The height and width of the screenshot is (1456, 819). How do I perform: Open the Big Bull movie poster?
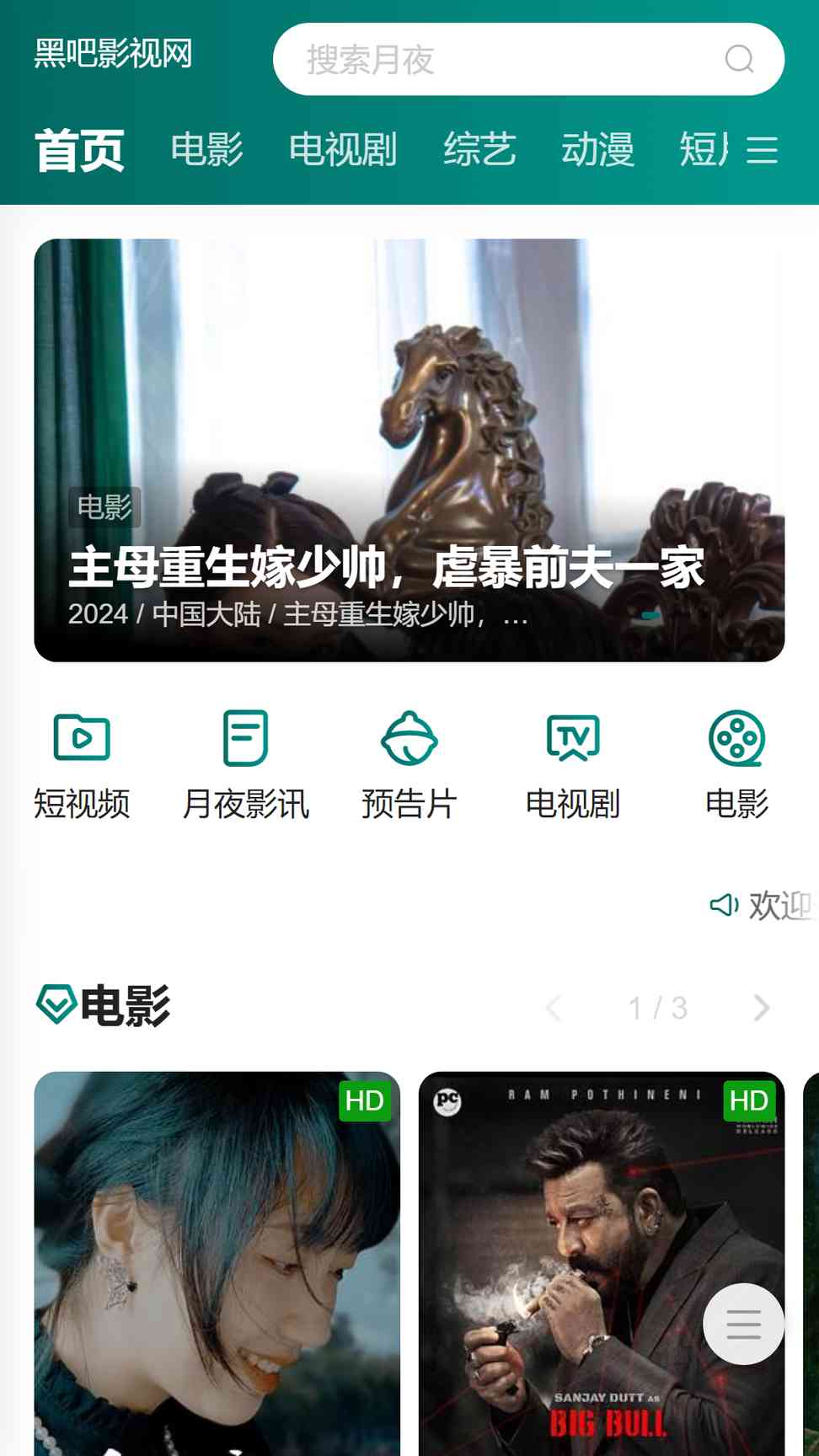pyautogui.click(x=602, y=1263)
